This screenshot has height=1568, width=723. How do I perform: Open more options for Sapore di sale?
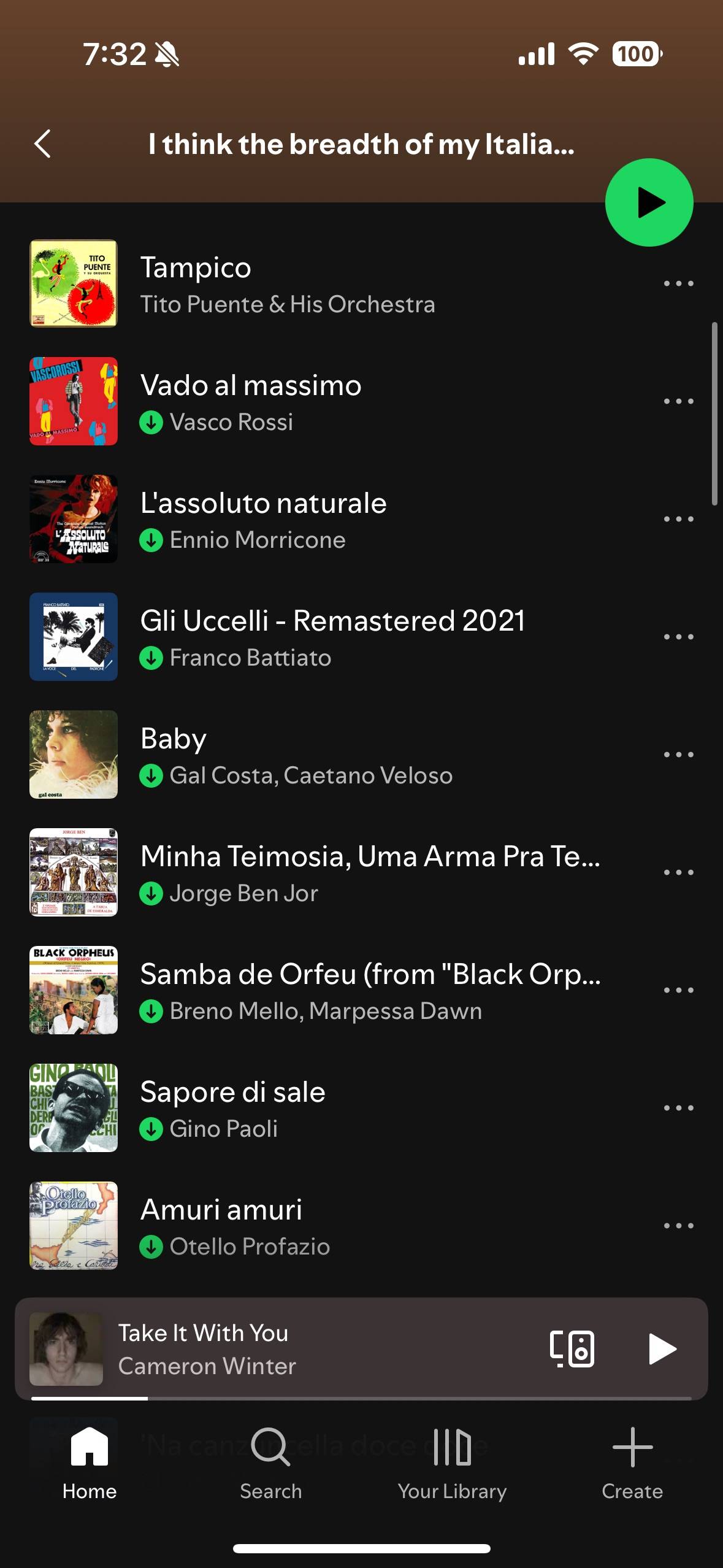point(678,1108)
